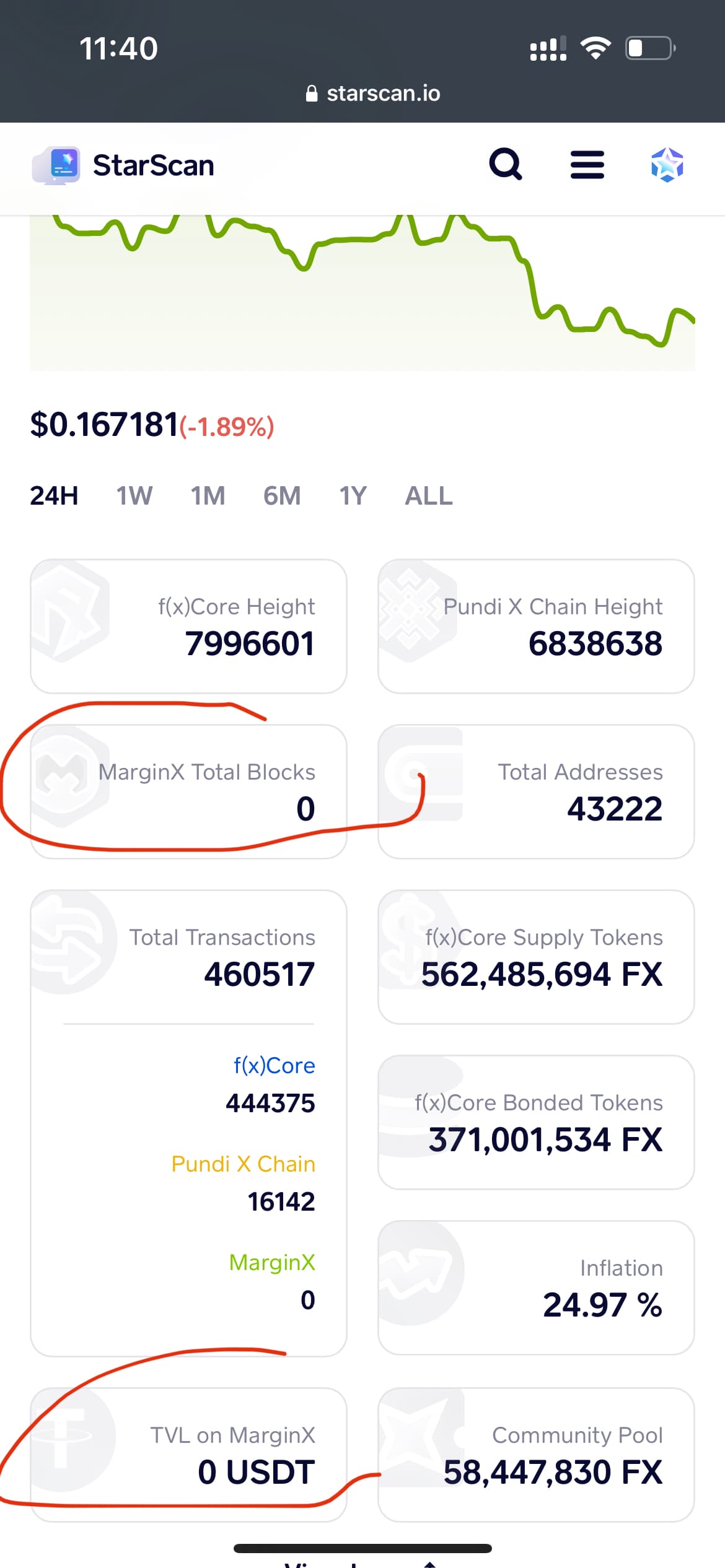Switch to the 1W chart range
The height and width of the screenshot is (1568, 725).
(x=134, y=495)
